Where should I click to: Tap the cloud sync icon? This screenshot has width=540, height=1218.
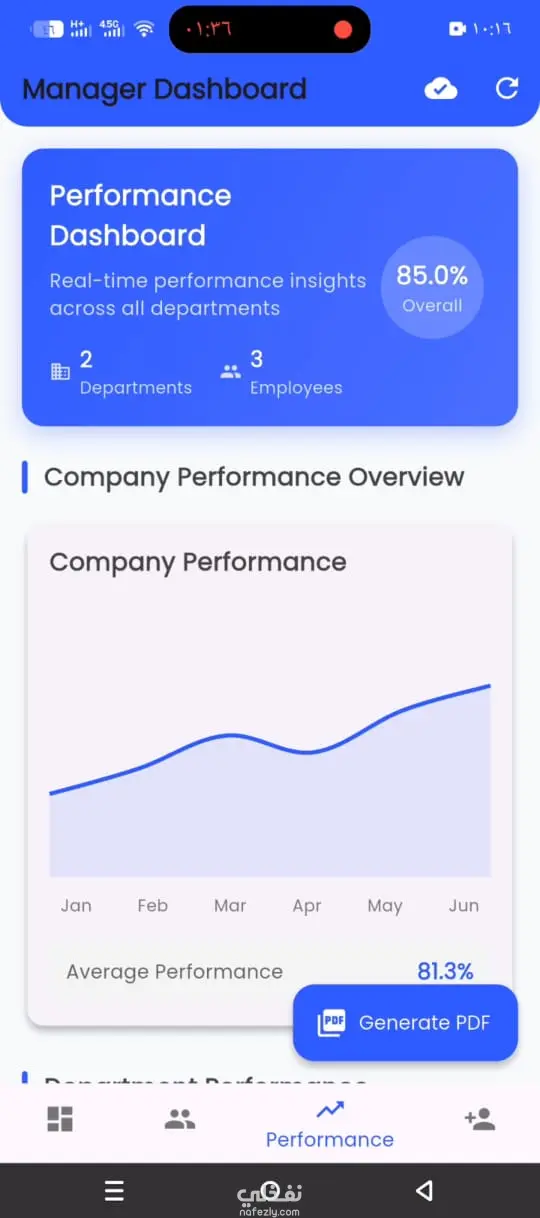[x=440, y=89]
